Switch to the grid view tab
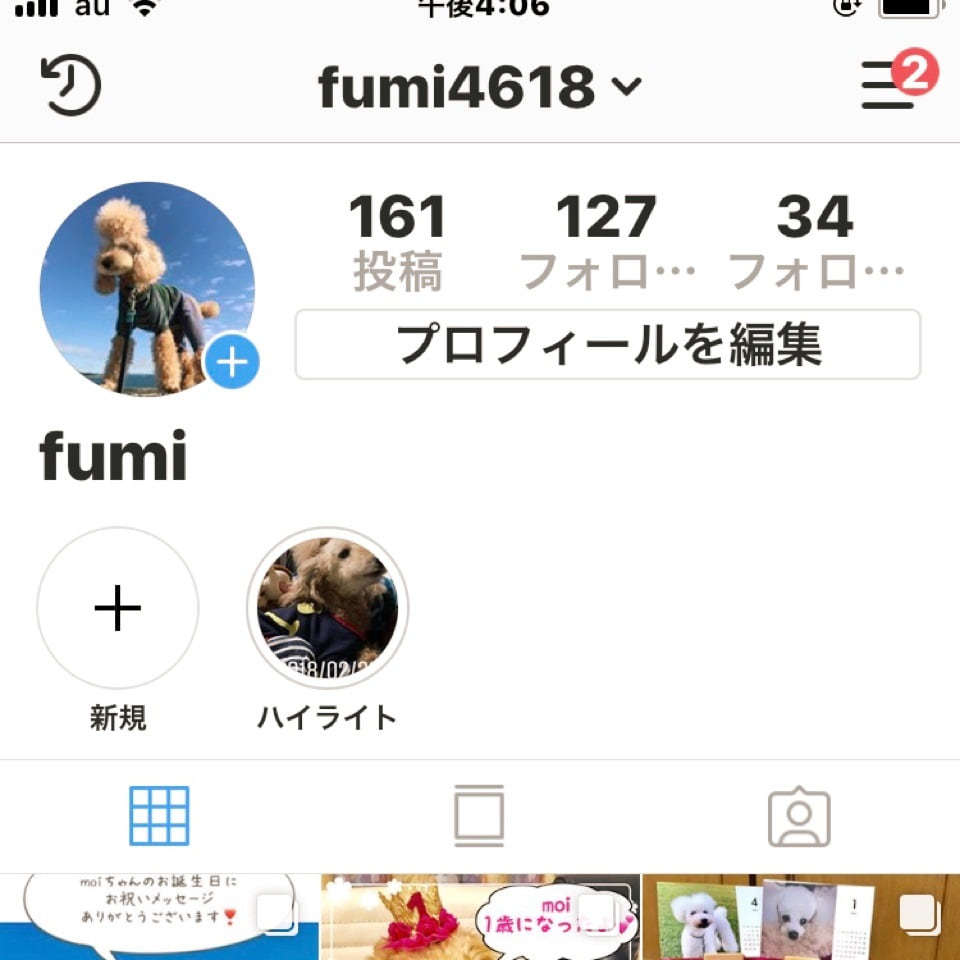 (159, 816)
